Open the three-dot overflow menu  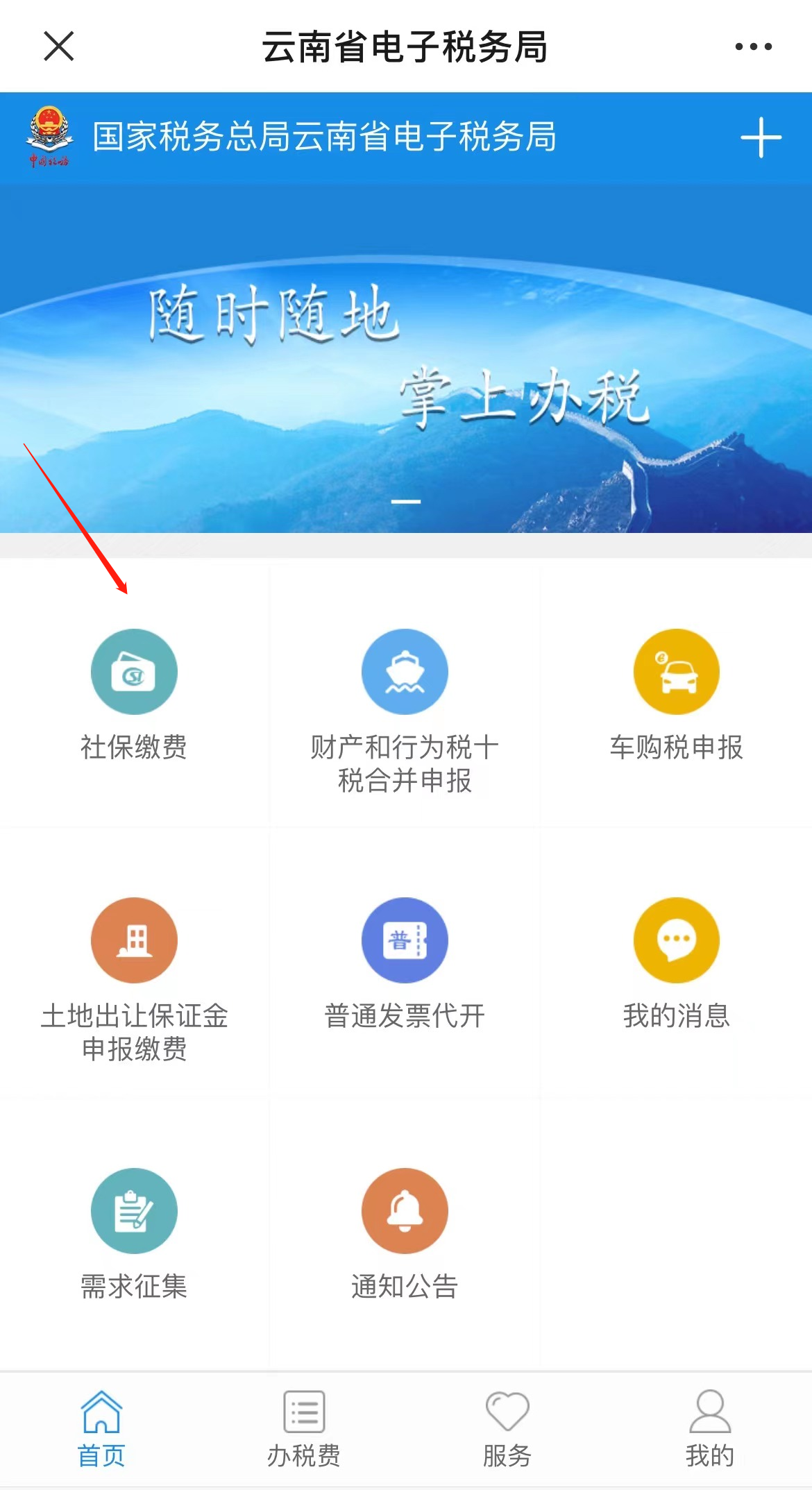tap(753, 46)
